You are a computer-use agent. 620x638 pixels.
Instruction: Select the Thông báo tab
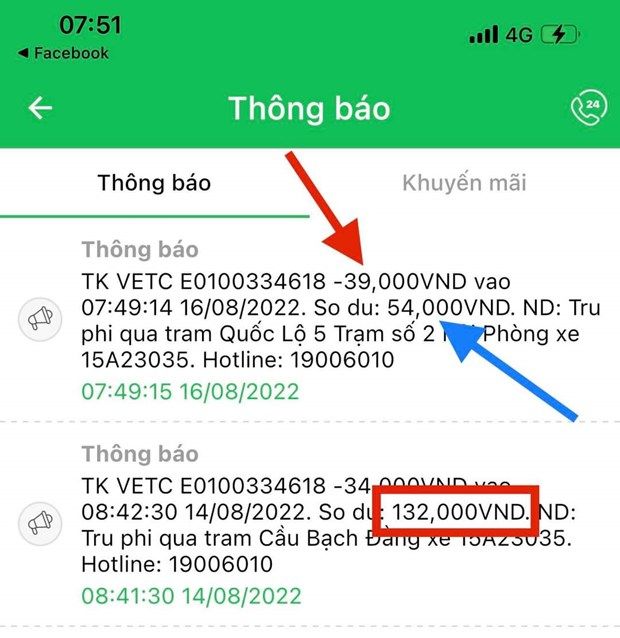[x=154, y=183]
